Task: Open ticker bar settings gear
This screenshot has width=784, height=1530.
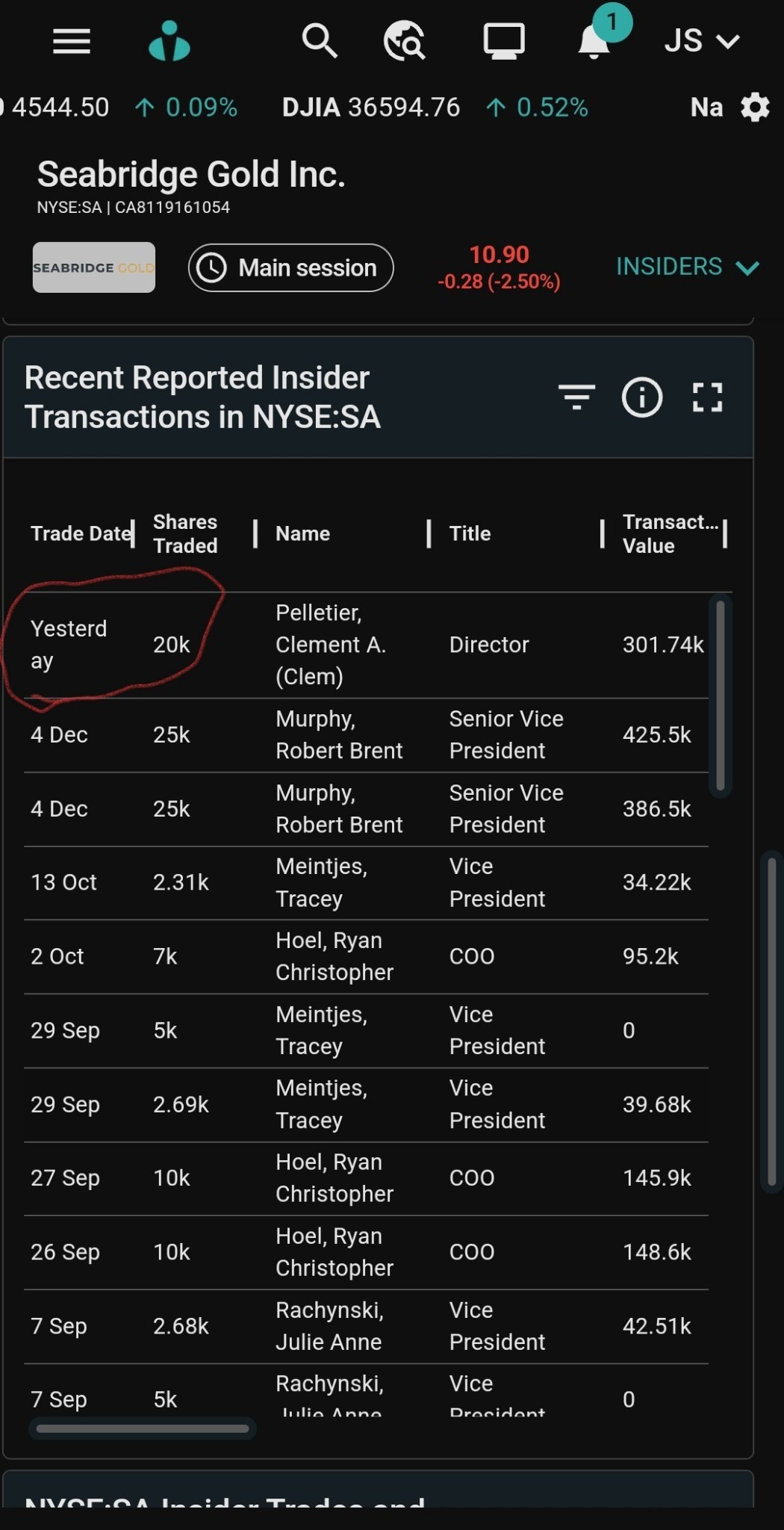Action: (755, 108)
